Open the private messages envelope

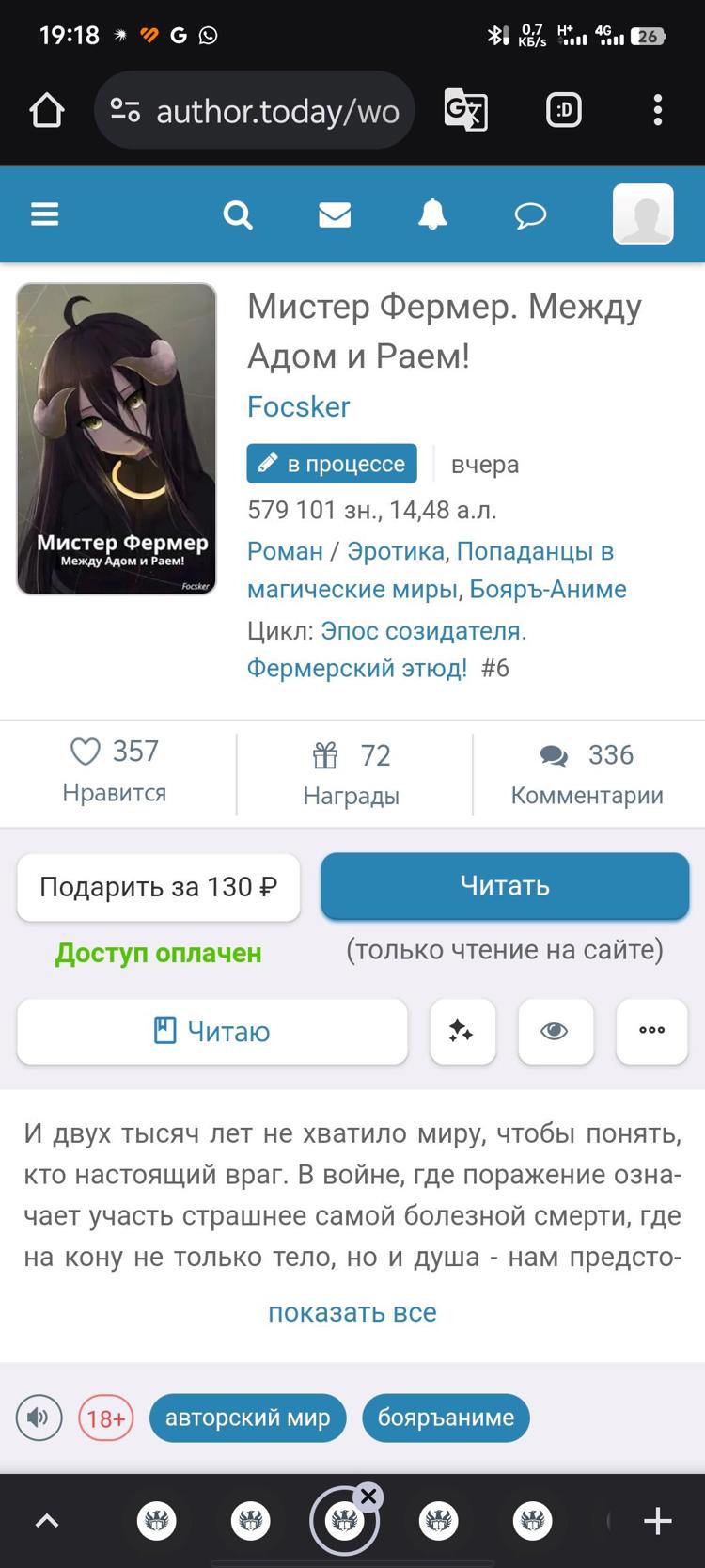pos(335,215)
